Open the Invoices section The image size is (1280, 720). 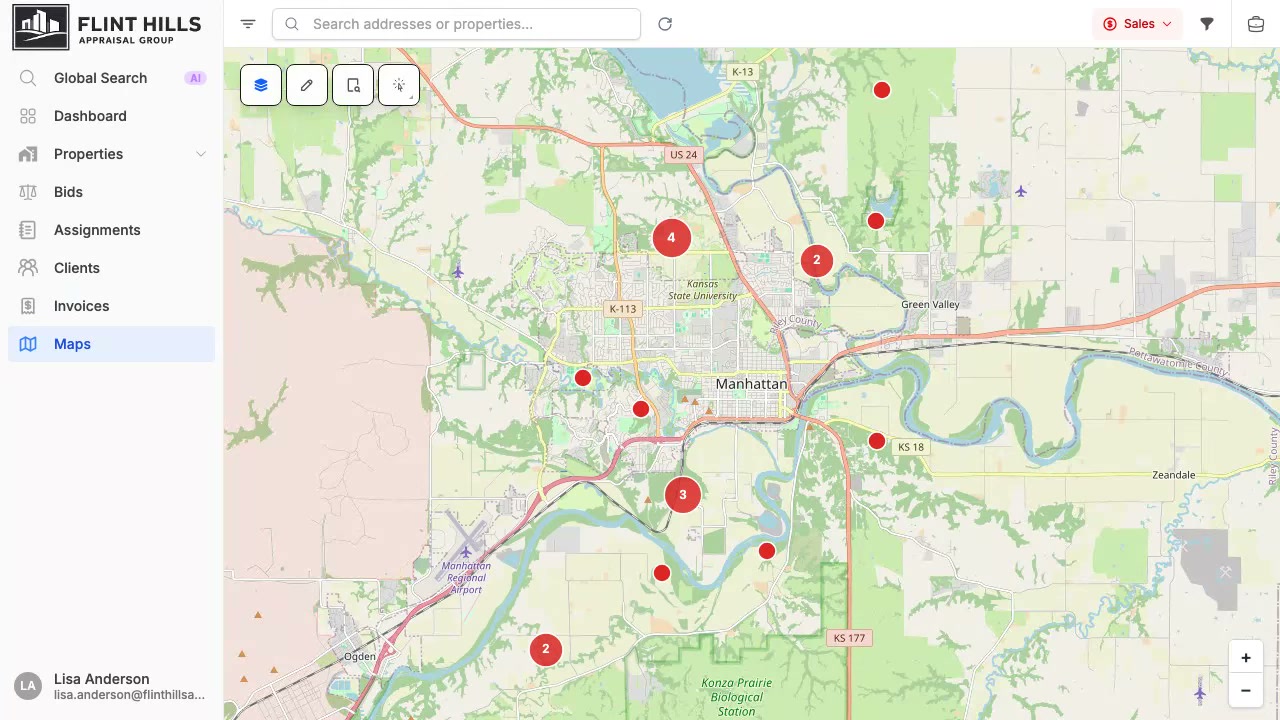tap(111, 306)
